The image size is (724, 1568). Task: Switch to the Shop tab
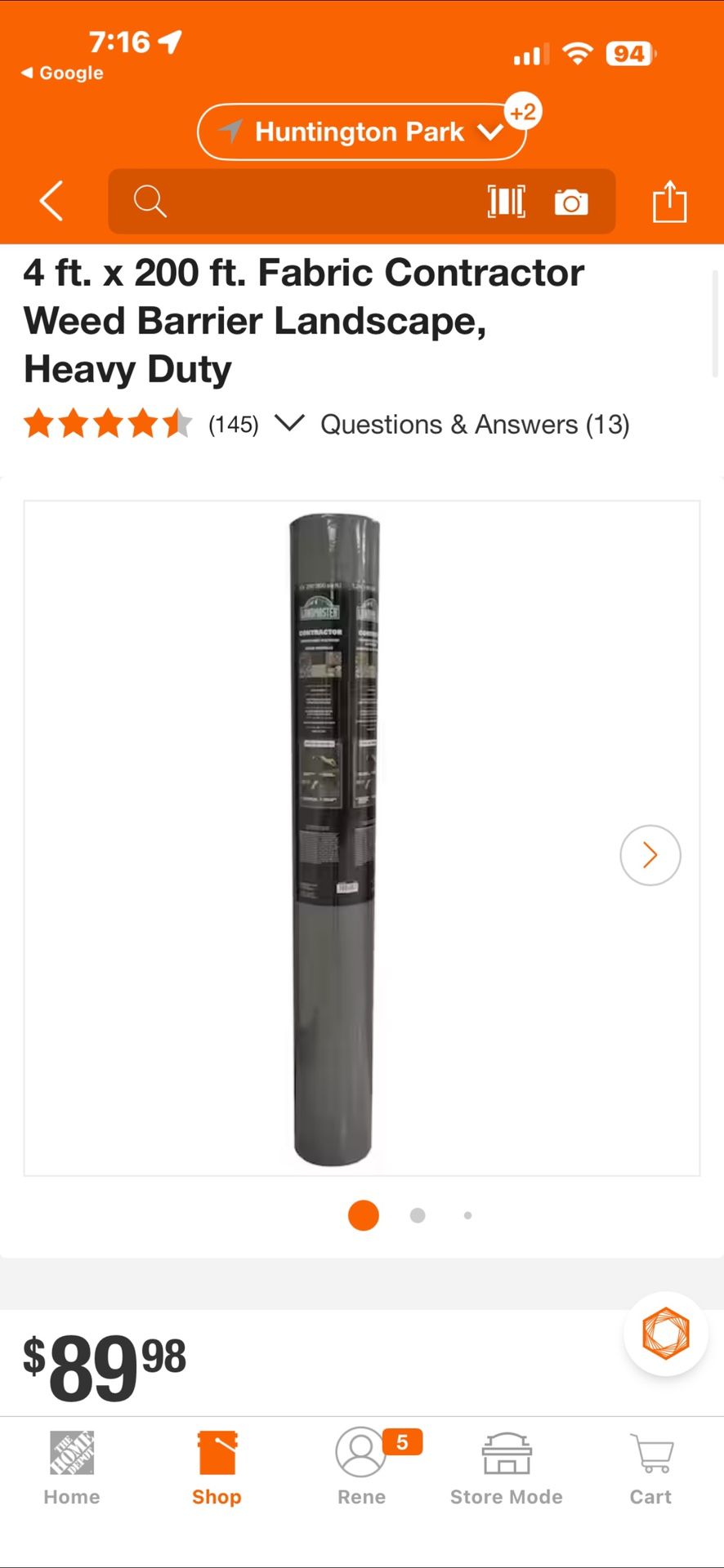click(x=217, y=1468)
